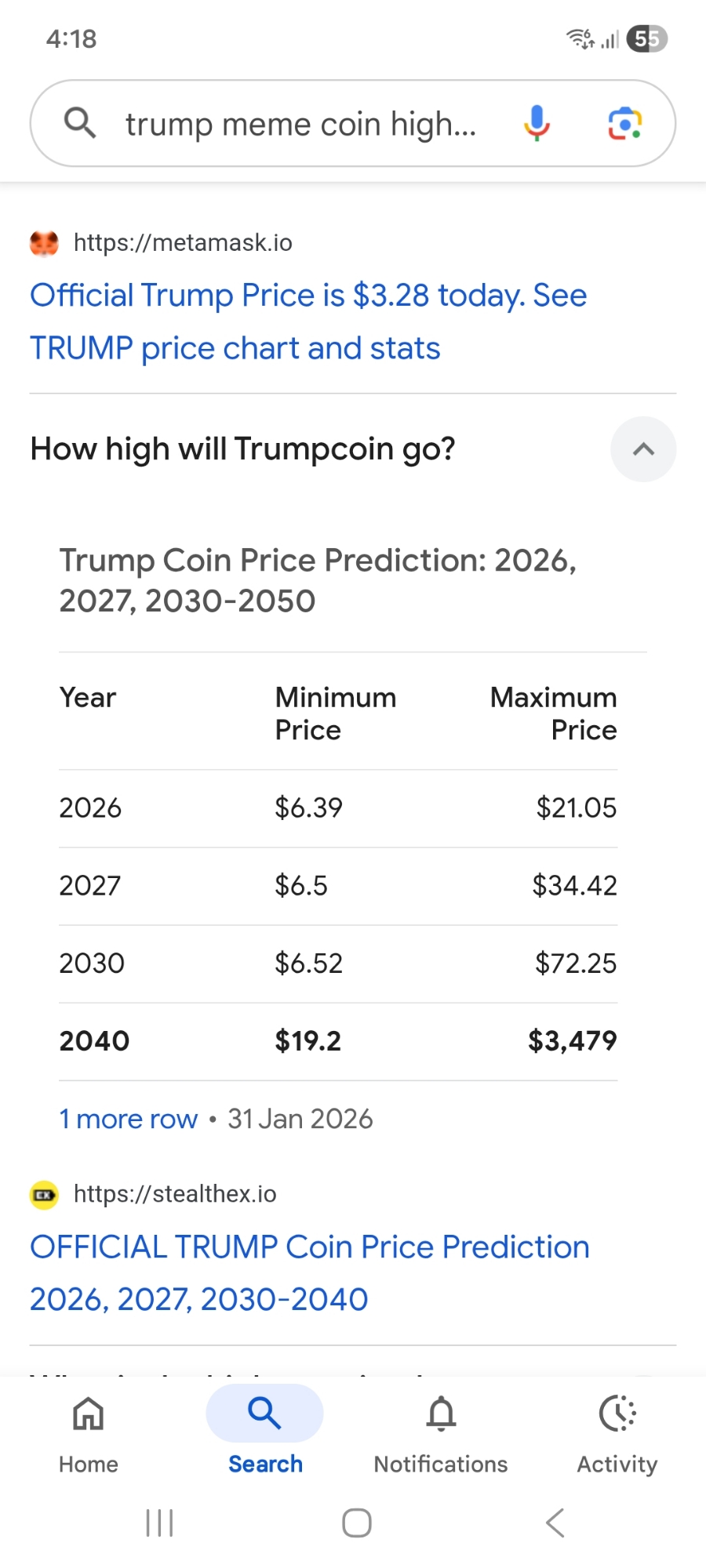Open Google Lens camera search
706x1568 pixels.
tap(625, 123)
